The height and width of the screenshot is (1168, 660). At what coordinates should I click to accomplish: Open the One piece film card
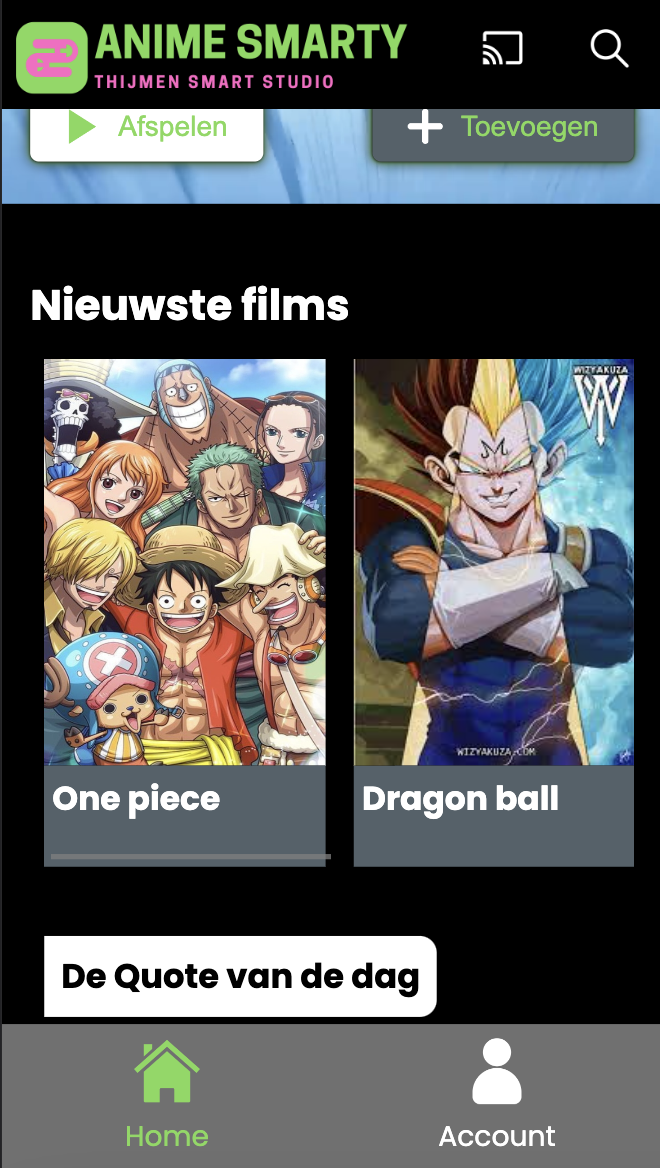[185, 612]
